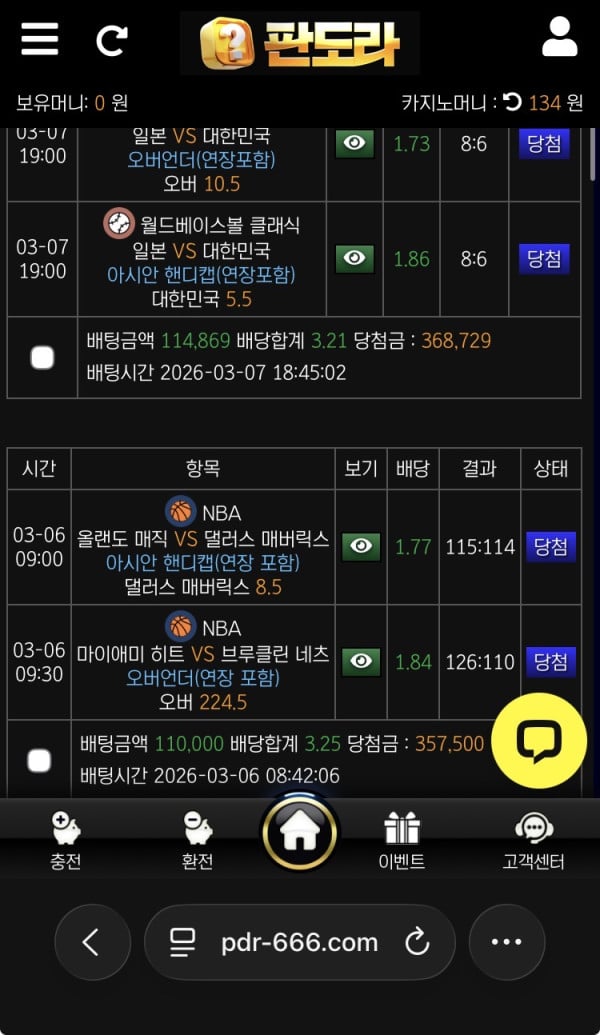Refresh the page from the top bar
The image size is (600, 1035).
[x=111, y=40]
